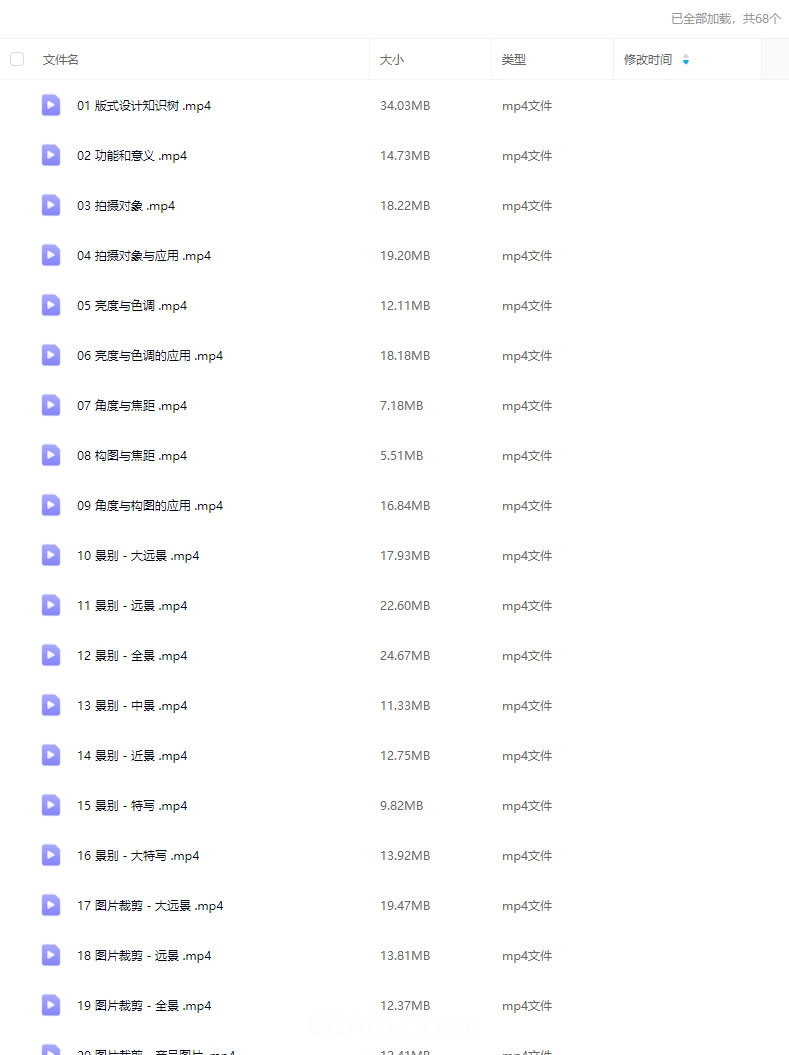Sort files by 修改时间 column
The height and width of the screenshot is (1055, 789).
648,60
